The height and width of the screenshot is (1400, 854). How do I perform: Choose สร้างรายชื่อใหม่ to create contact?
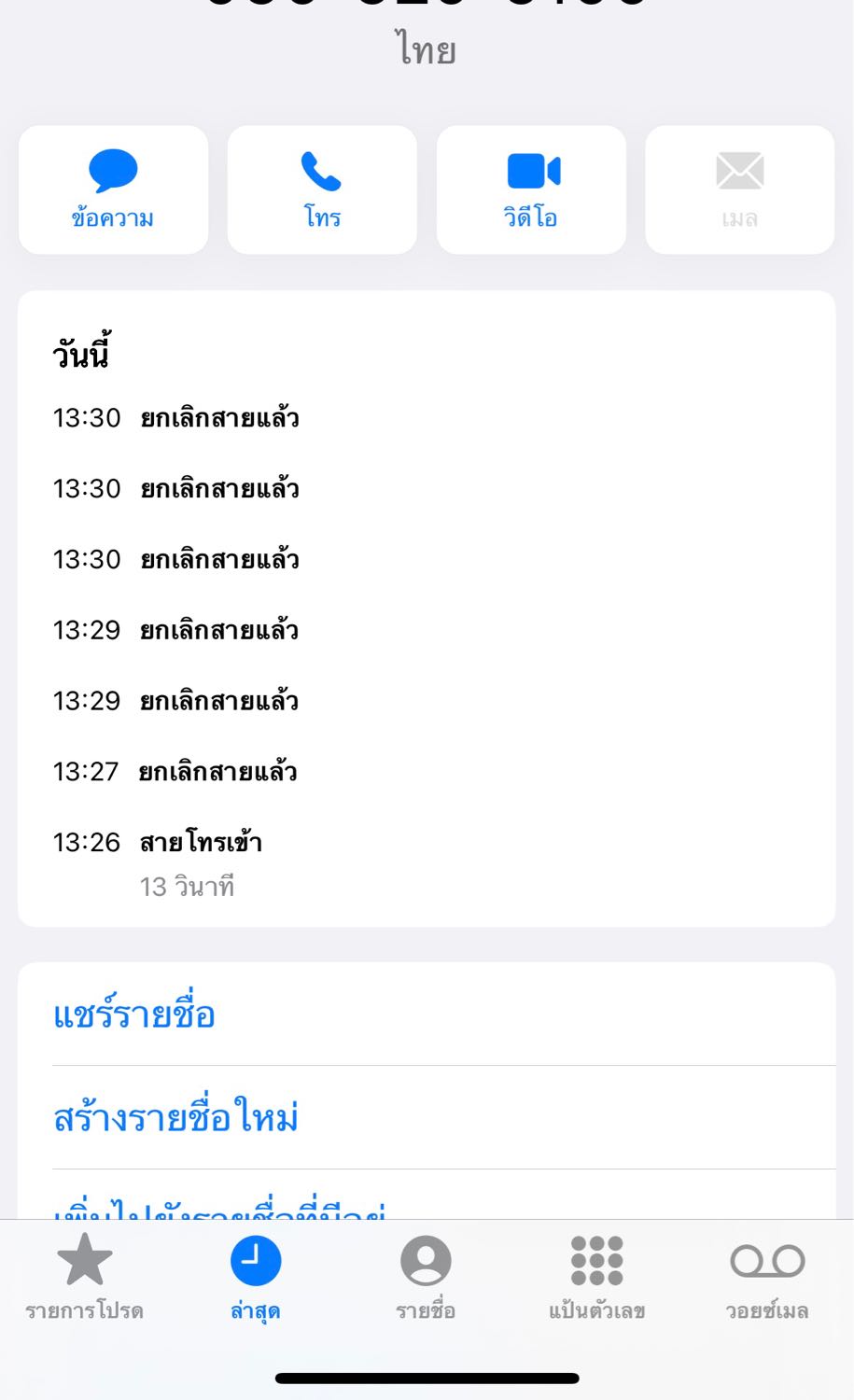coord(175,1117)
